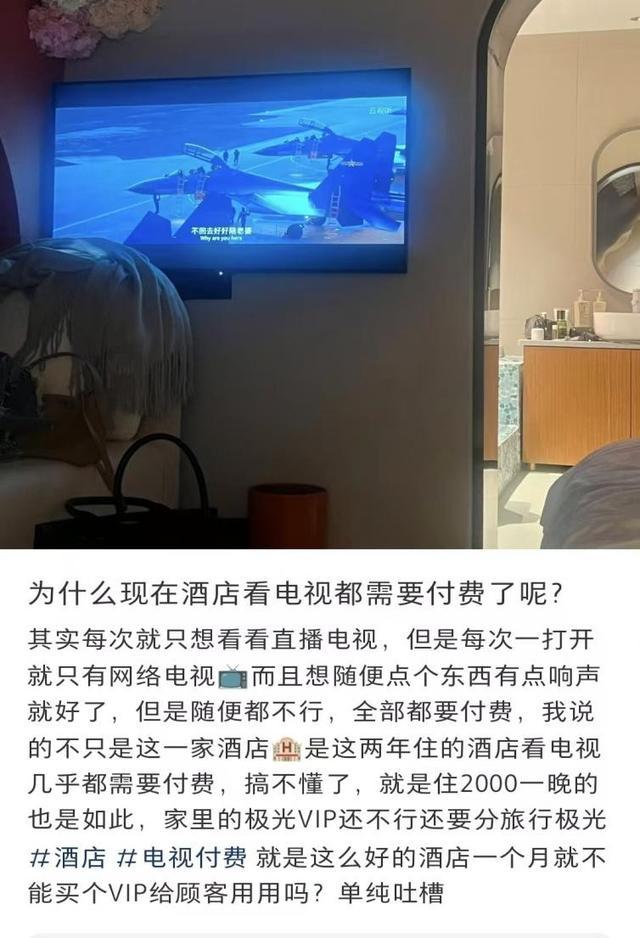Open the #电视付费 hashtag
This screenshot has width=640, height=938.
click(x=182, y=857)
